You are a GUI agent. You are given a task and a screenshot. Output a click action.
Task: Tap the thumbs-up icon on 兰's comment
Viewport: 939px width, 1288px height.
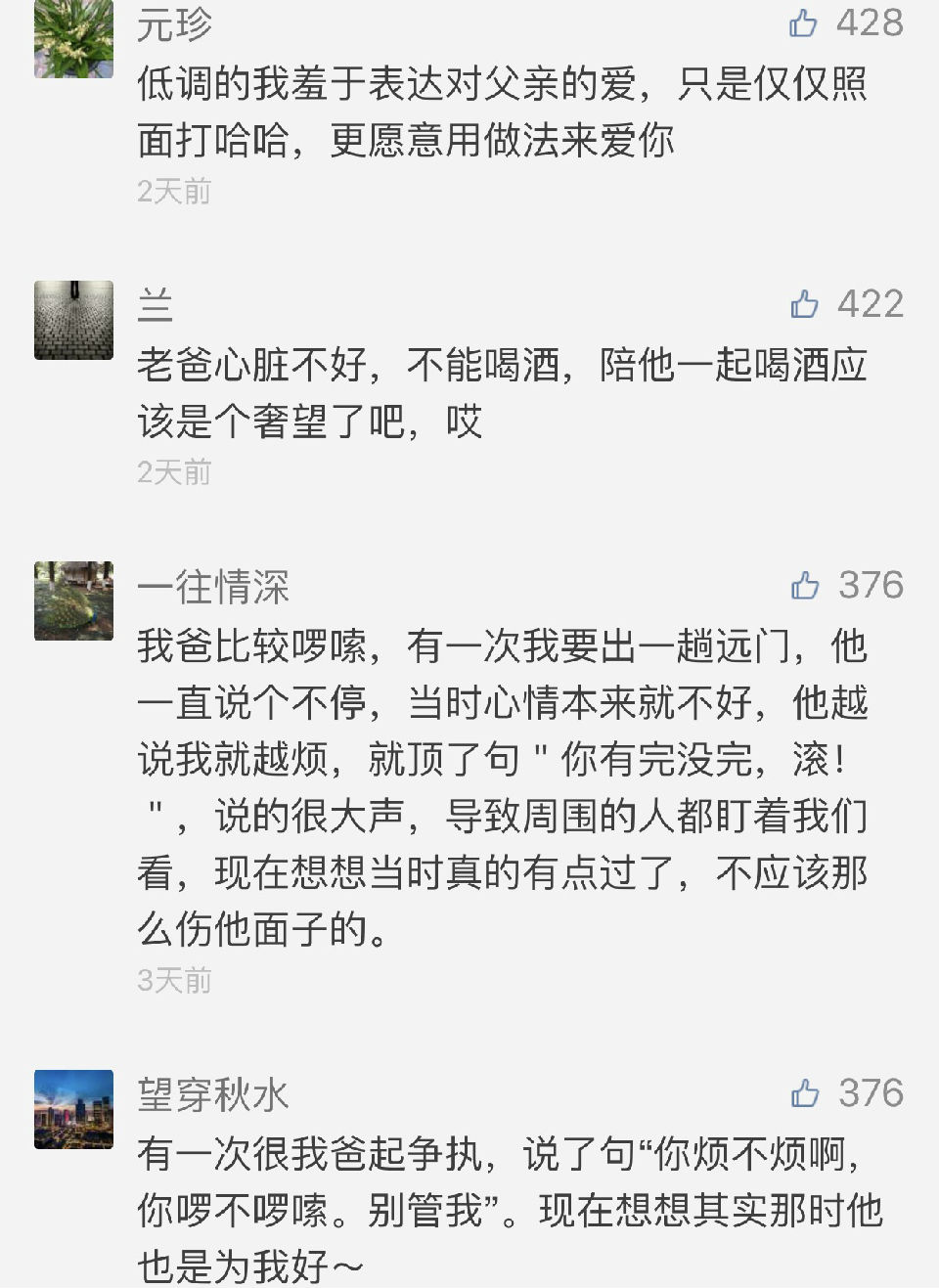point(805,303)
